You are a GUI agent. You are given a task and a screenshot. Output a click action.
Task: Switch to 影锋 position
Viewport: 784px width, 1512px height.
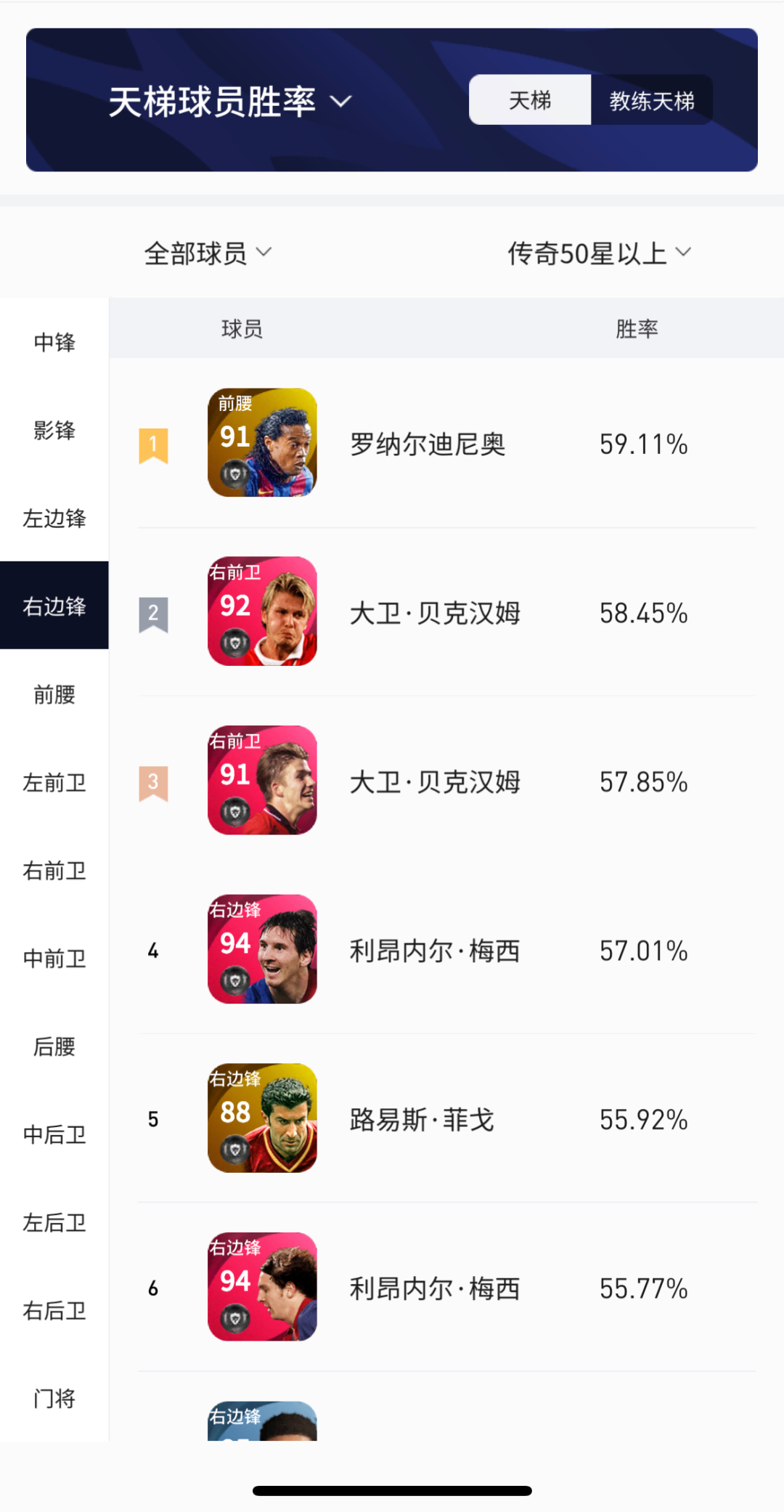54,430
